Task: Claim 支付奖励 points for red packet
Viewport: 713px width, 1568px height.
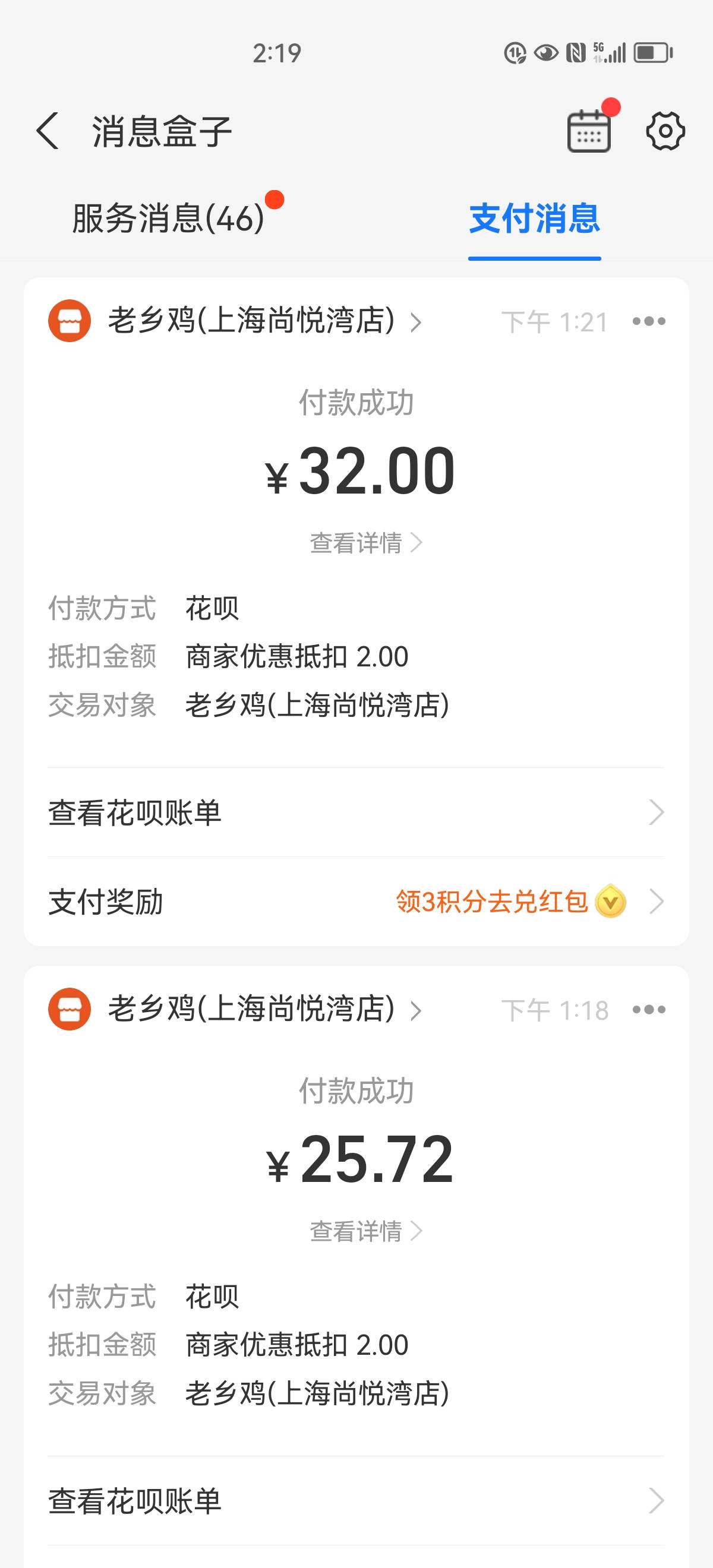Action: coord(356,902)
